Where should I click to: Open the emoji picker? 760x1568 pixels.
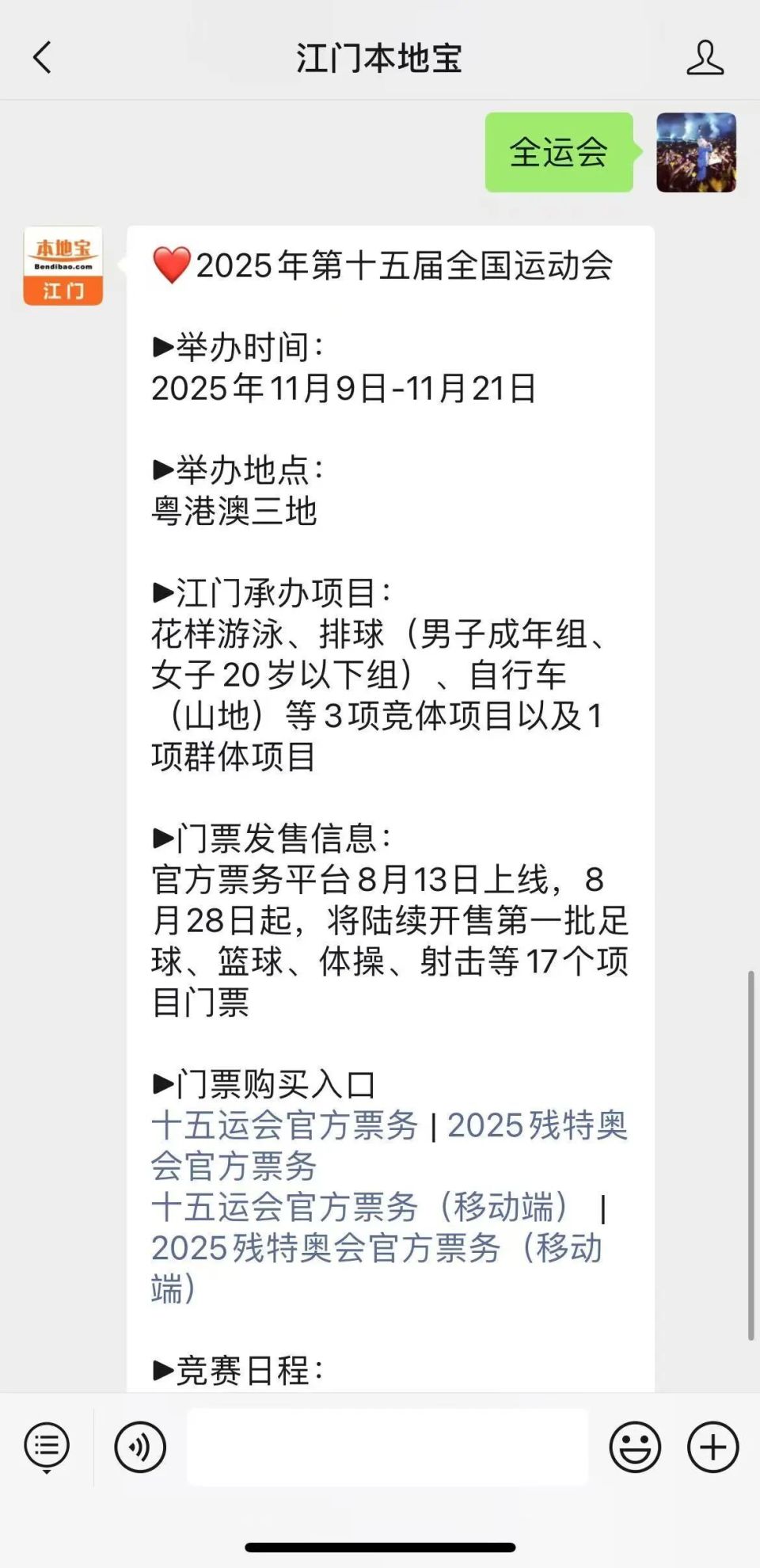635,1447
